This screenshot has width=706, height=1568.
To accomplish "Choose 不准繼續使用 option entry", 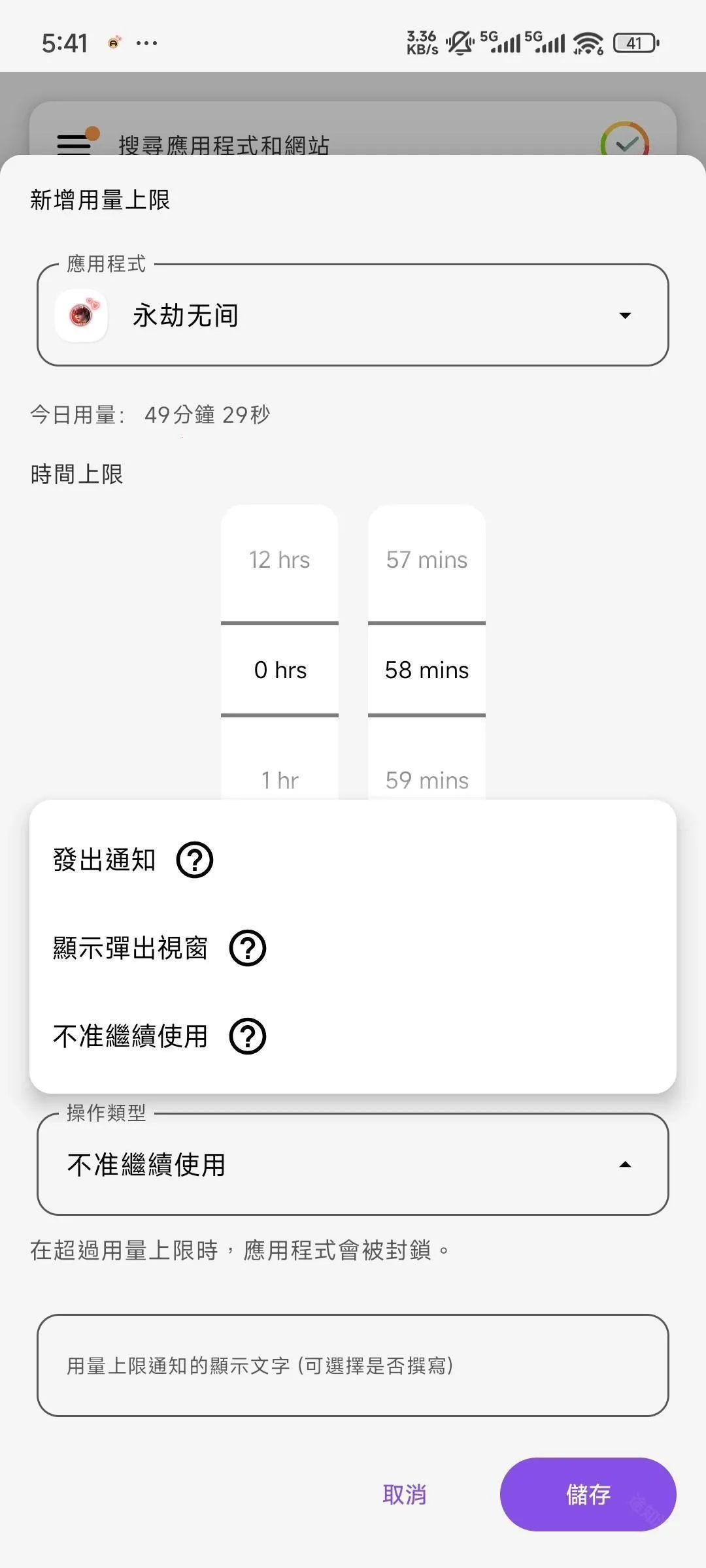I will pyautogui.click(x=129, y=1036).
